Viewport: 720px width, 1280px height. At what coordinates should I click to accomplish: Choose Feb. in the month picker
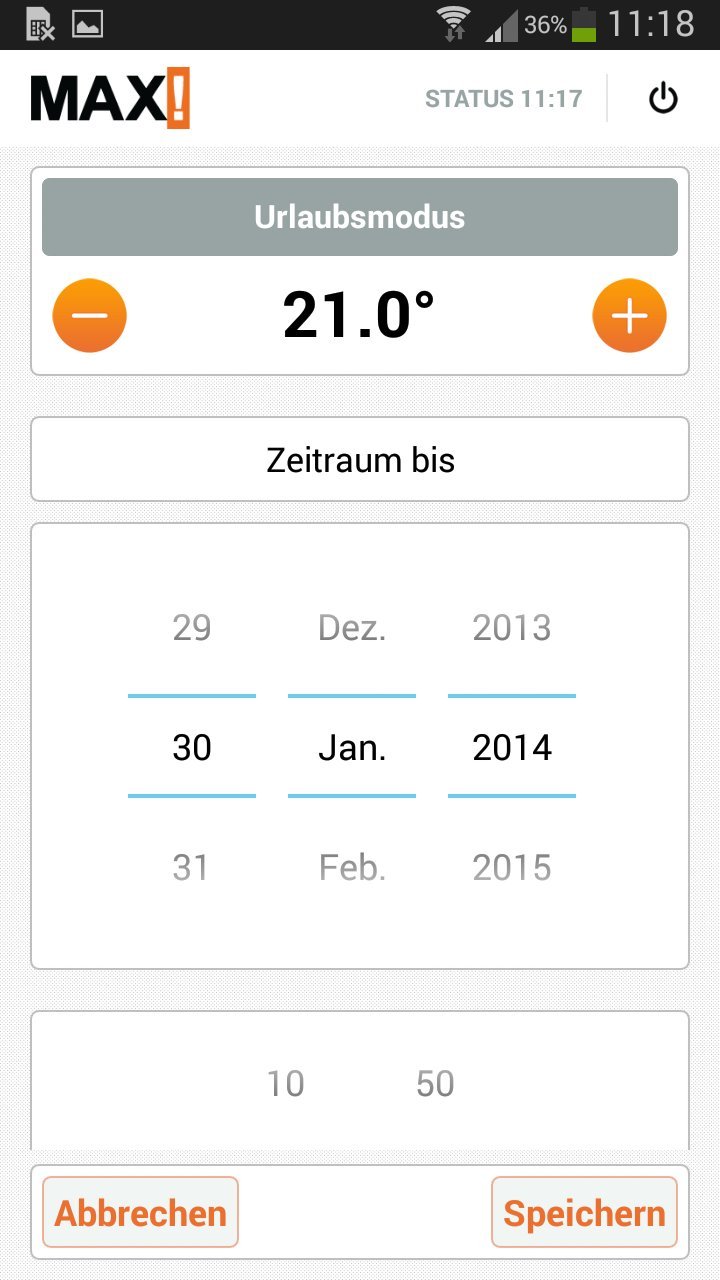352,867
